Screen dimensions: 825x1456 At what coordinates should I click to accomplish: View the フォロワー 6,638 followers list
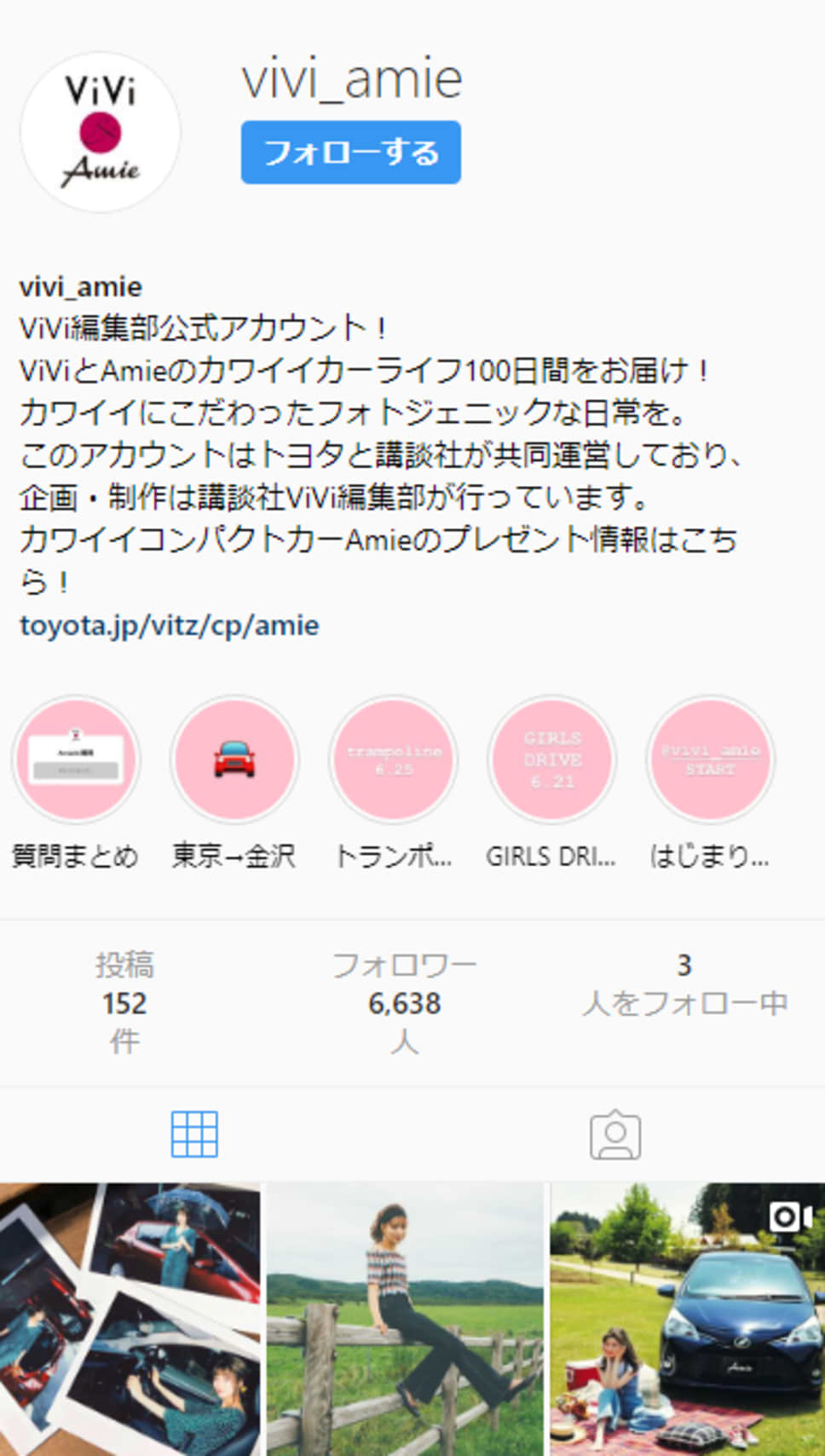coord(404,1002)
